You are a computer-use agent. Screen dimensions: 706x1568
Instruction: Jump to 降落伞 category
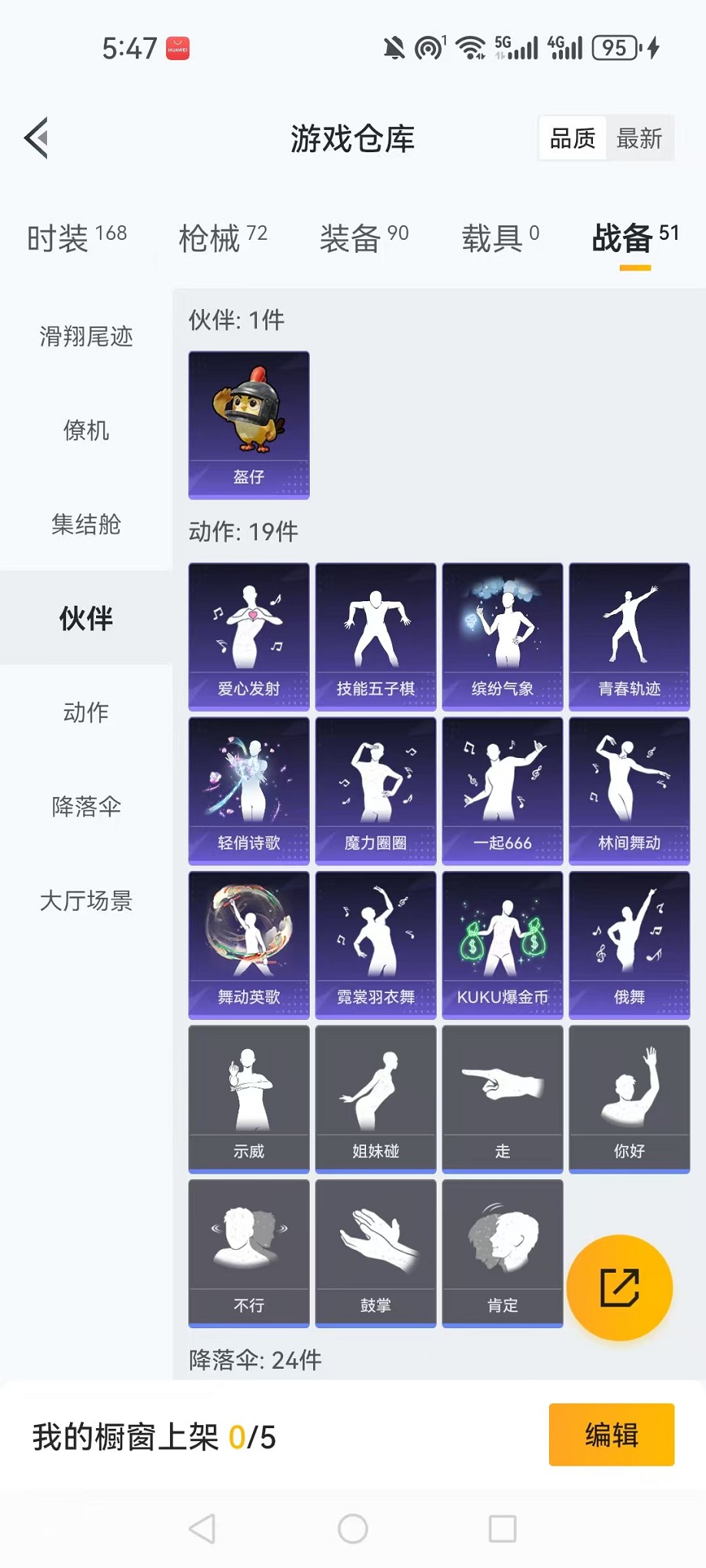click(x=86, y=806)
